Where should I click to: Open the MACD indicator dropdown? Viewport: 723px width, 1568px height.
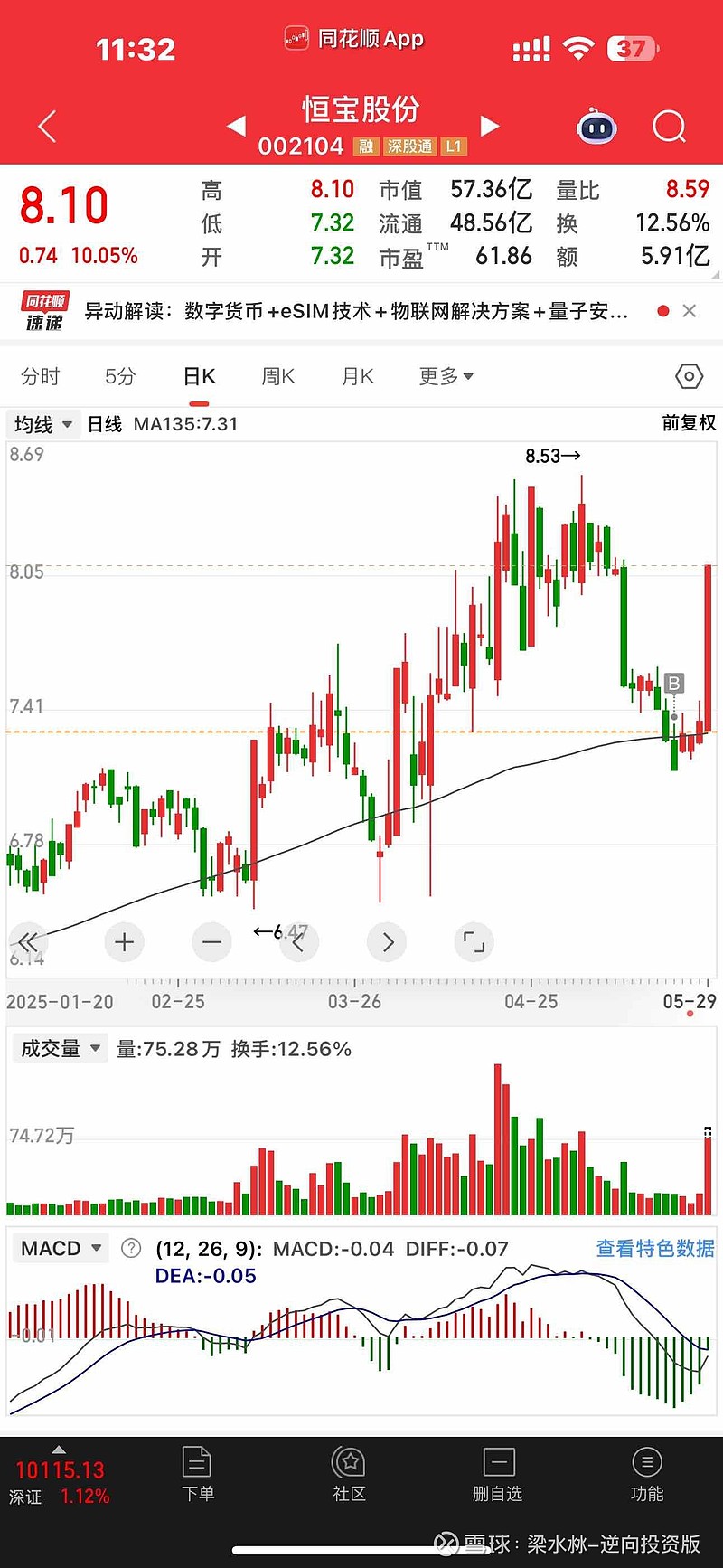click(x=61, y=1248)
